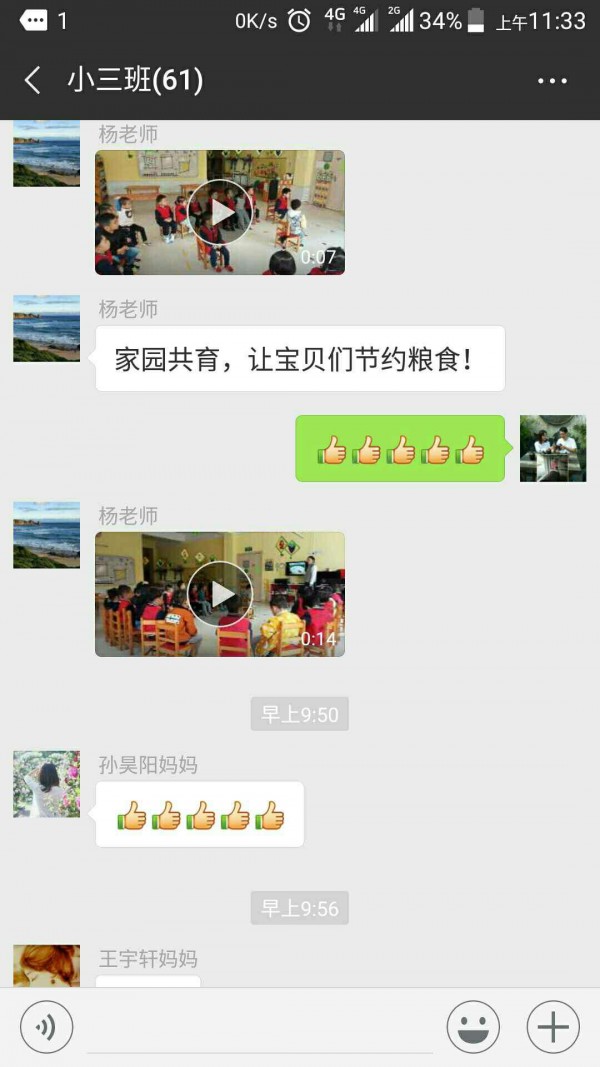This screenshot has width=600, height=1067.
Task: Switch to voice message input
Action: pos(47,1027)
